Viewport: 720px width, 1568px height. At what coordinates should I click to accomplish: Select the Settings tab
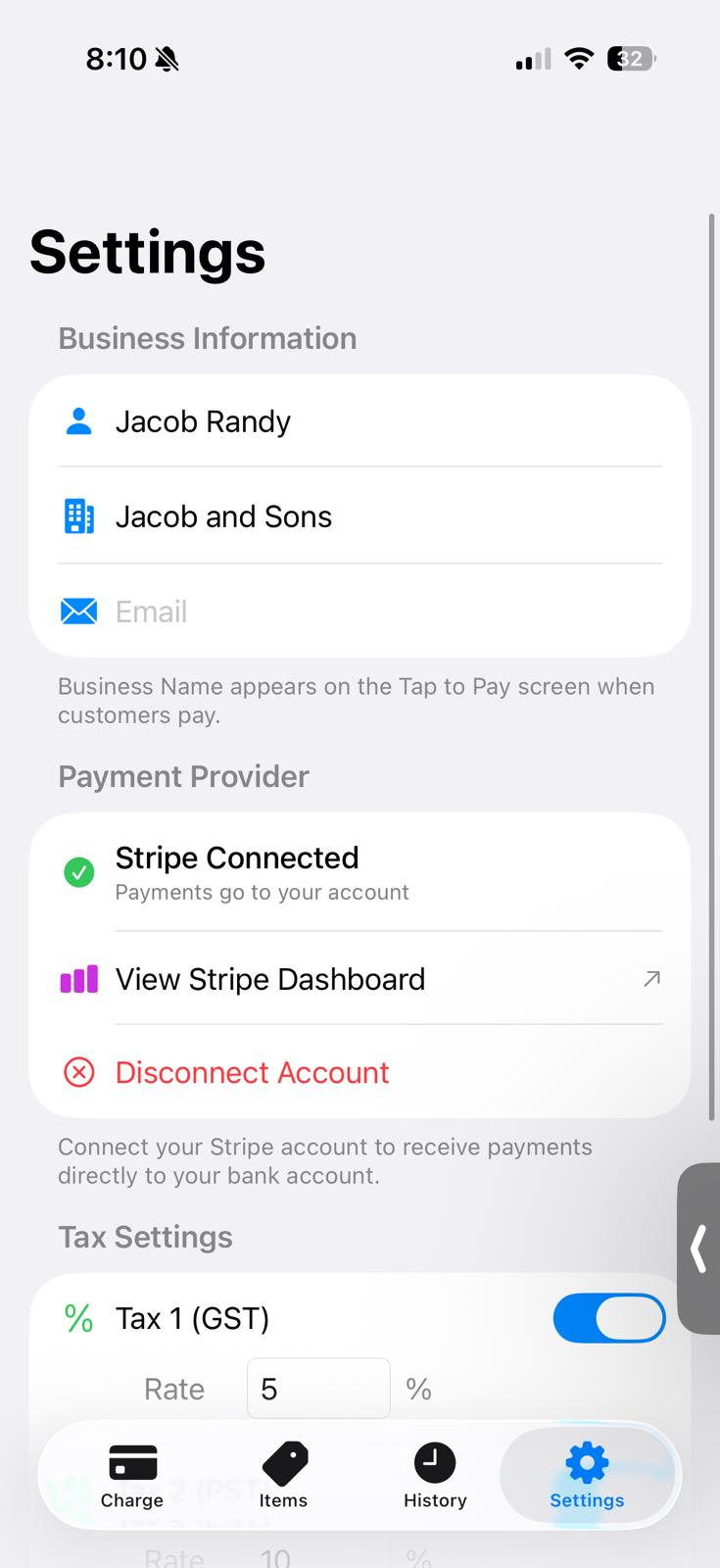click(x=587, y=1475)
